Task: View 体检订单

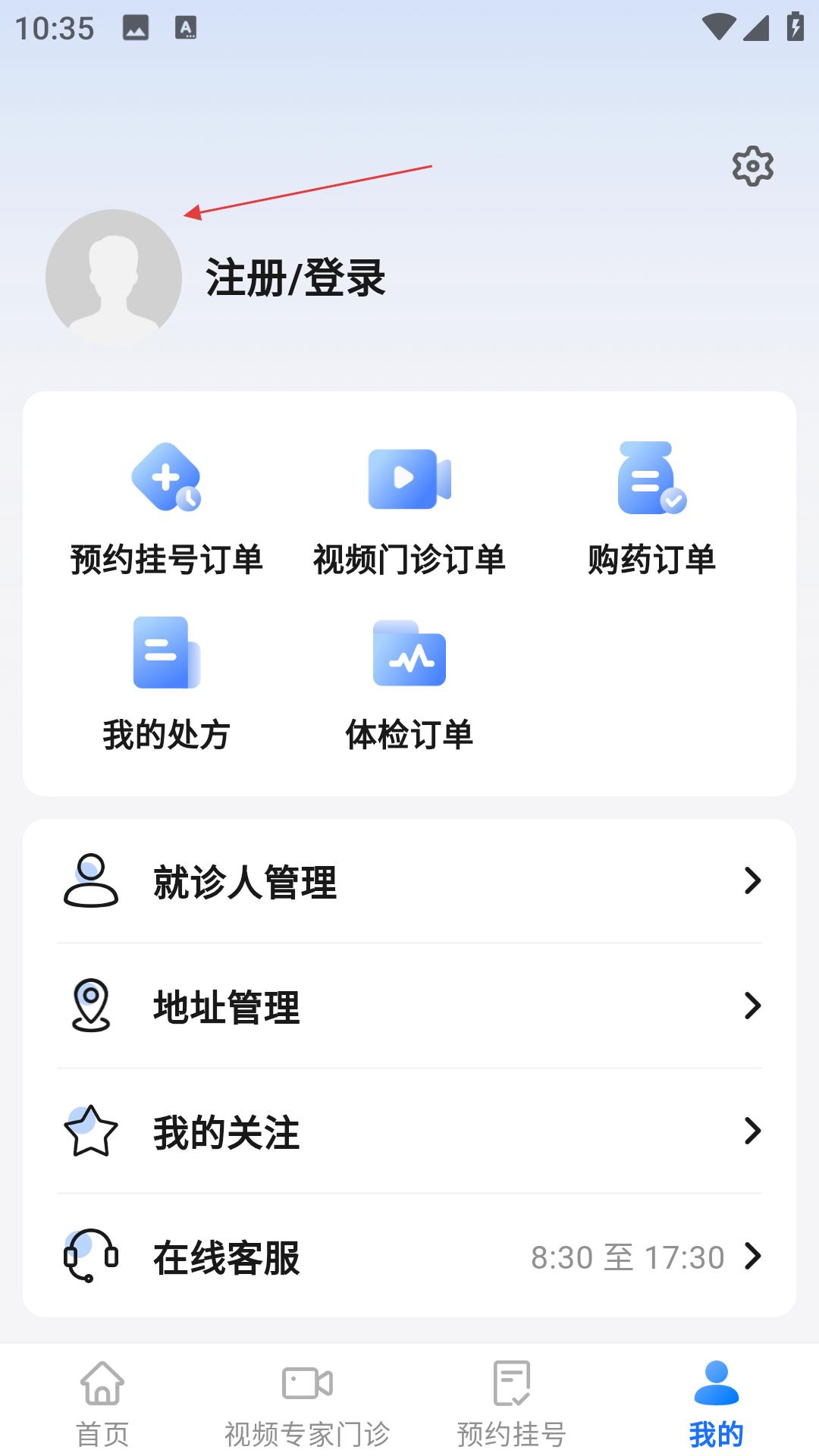Action: pos(409,683)
